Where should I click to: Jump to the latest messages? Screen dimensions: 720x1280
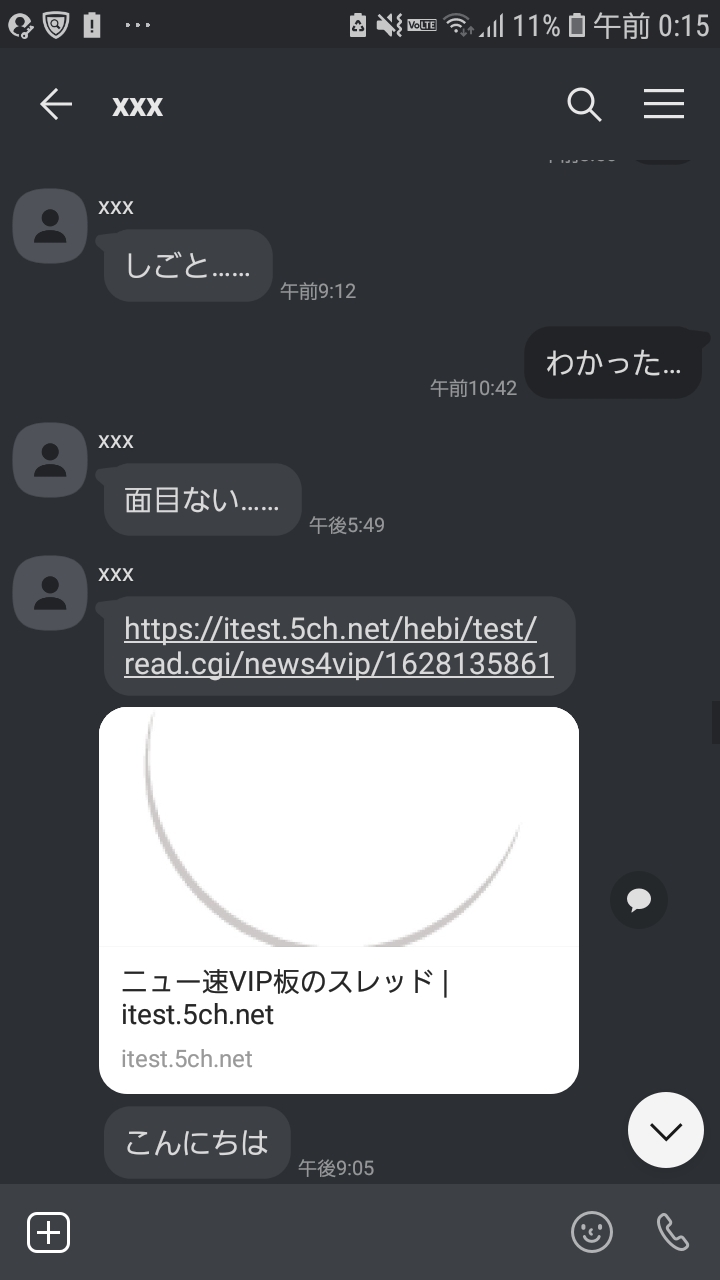665,1131
